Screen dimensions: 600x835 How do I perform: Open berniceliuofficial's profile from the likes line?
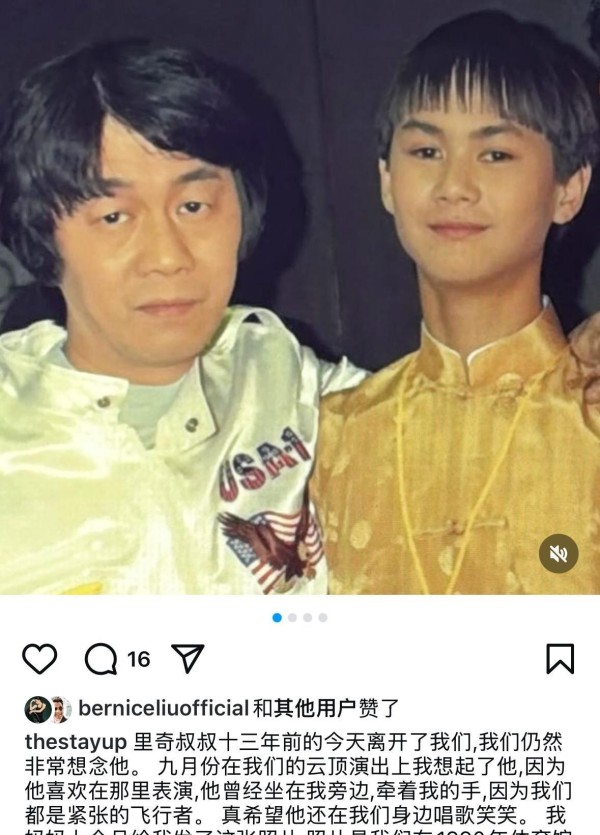(x=163, y=709)
